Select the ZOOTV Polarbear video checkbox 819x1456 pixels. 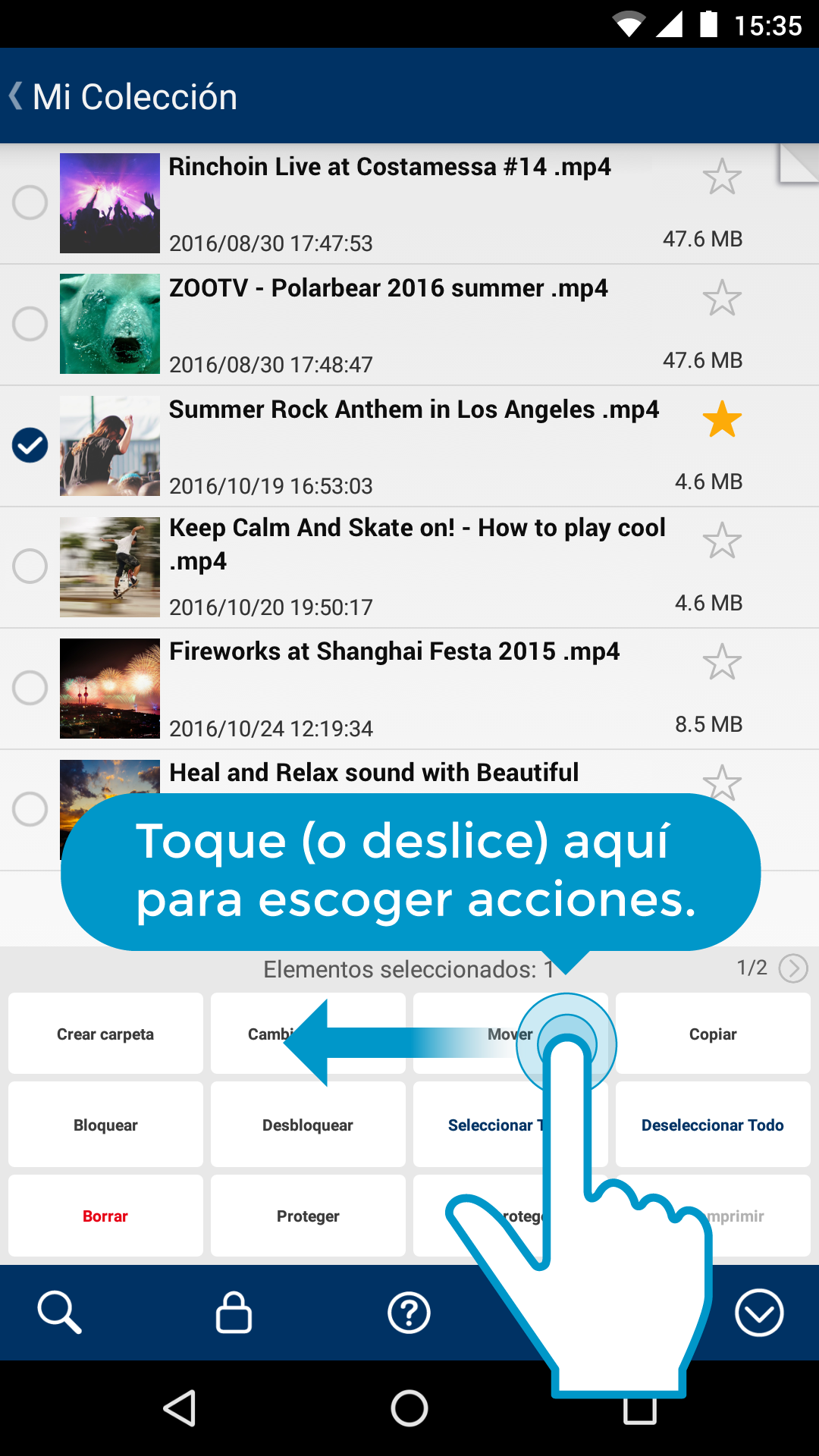[x=30, y=324]
